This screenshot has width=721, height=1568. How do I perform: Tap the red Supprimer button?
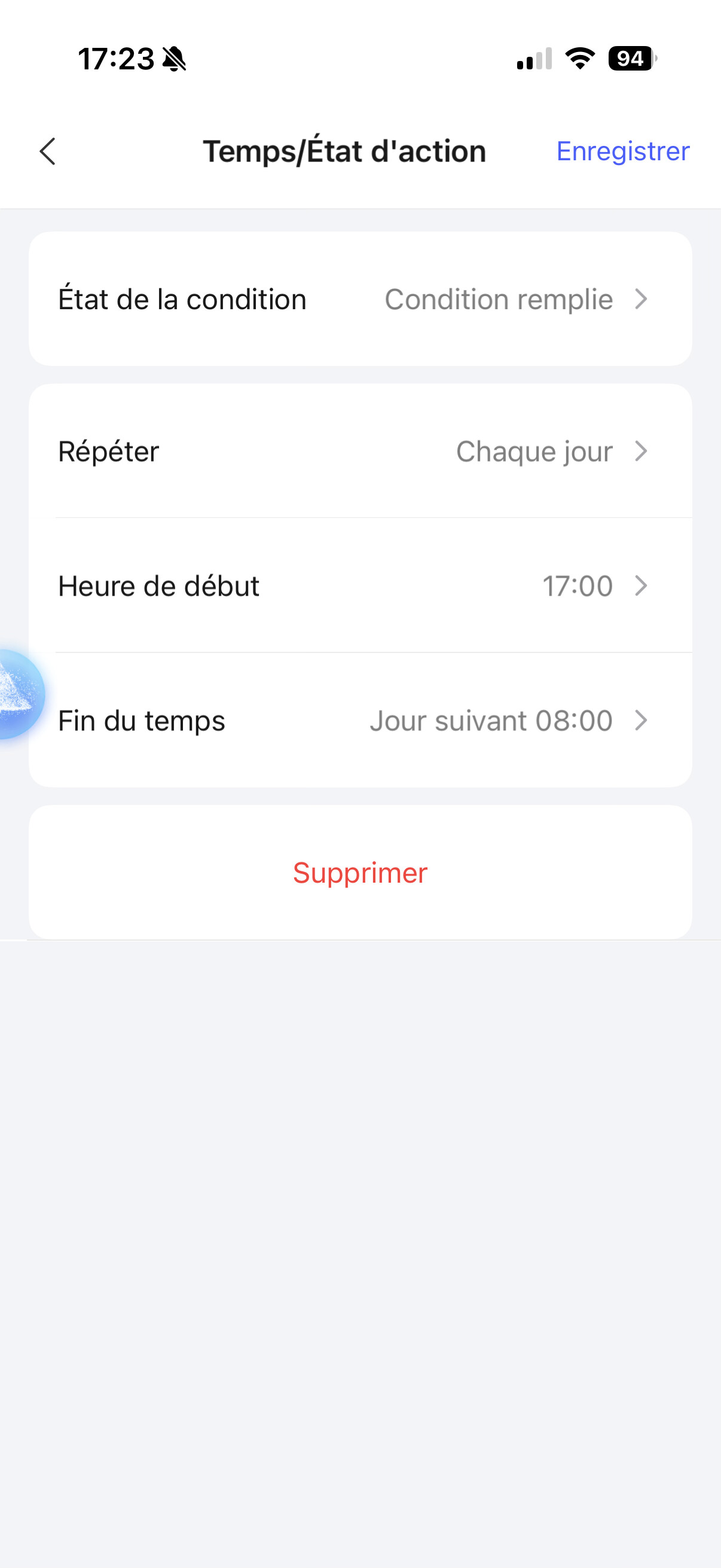[x=360, y=873]
